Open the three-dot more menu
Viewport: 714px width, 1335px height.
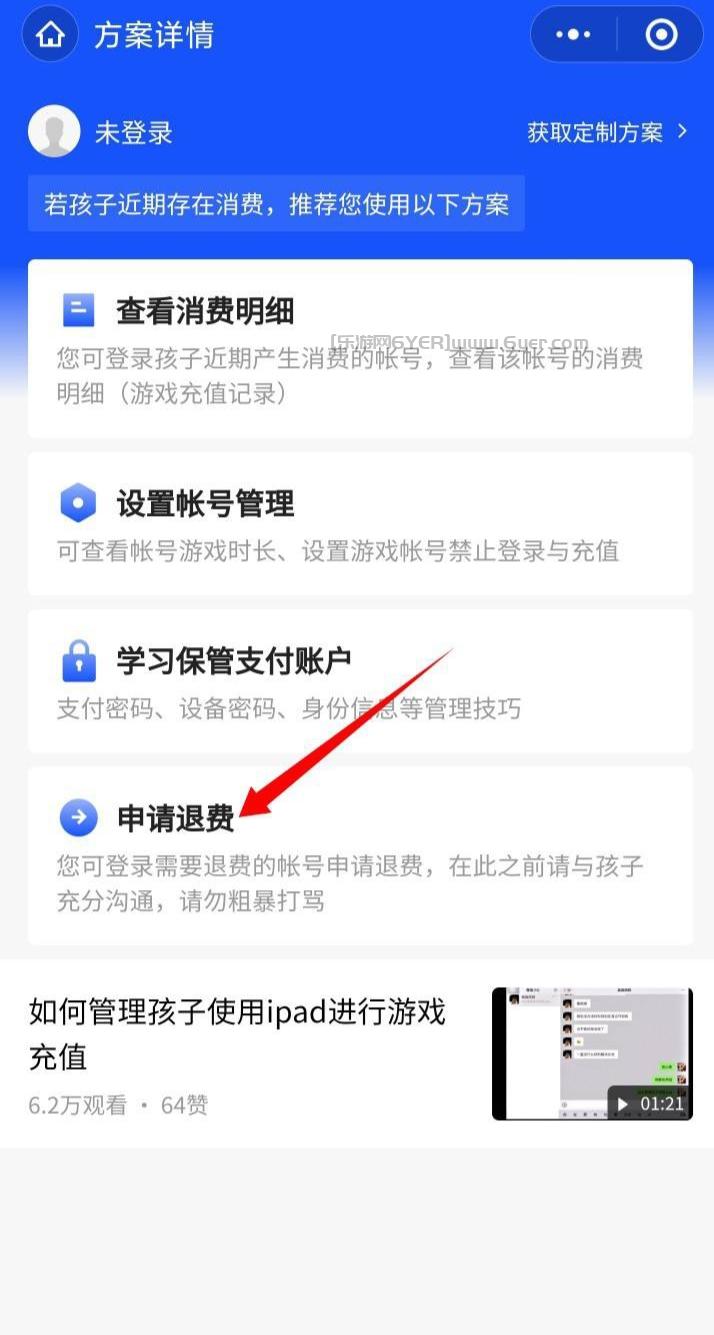coord(573,35)
